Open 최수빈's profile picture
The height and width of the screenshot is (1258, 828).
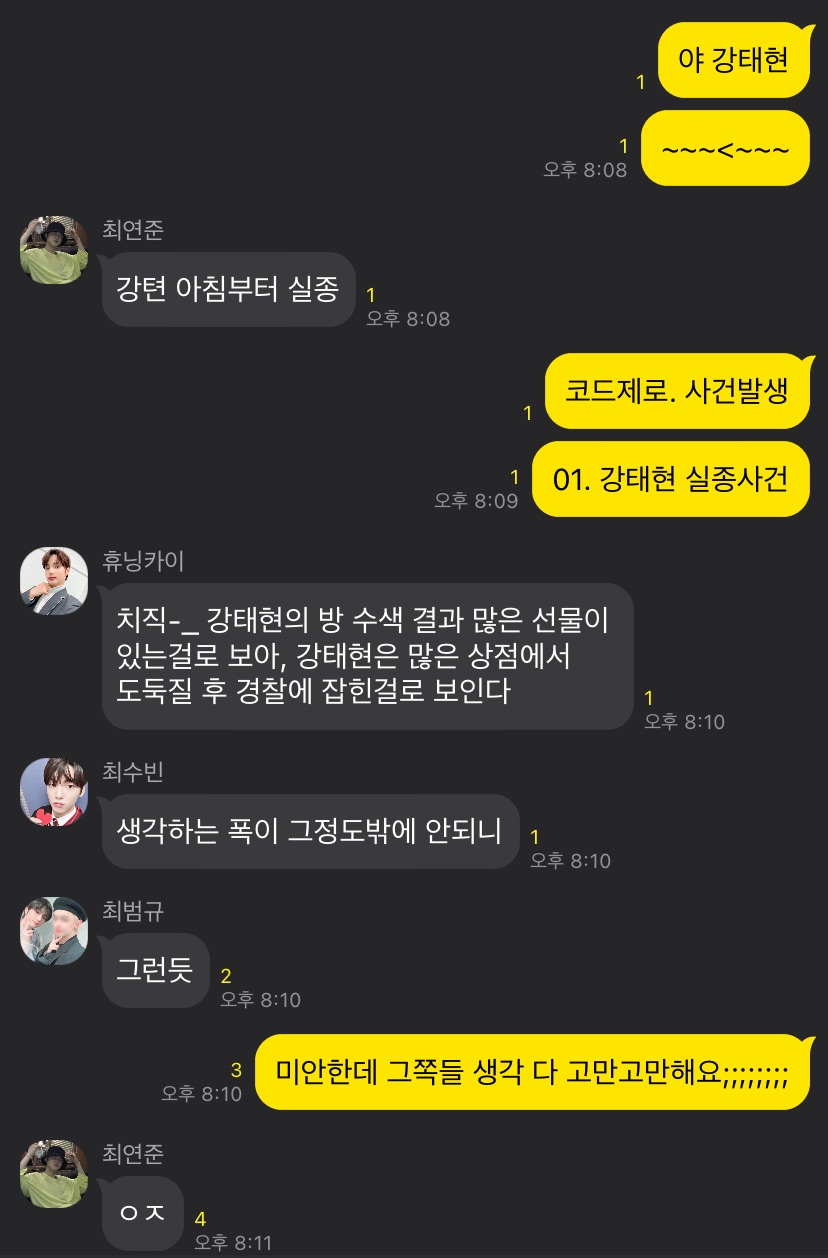coord(54,792)
